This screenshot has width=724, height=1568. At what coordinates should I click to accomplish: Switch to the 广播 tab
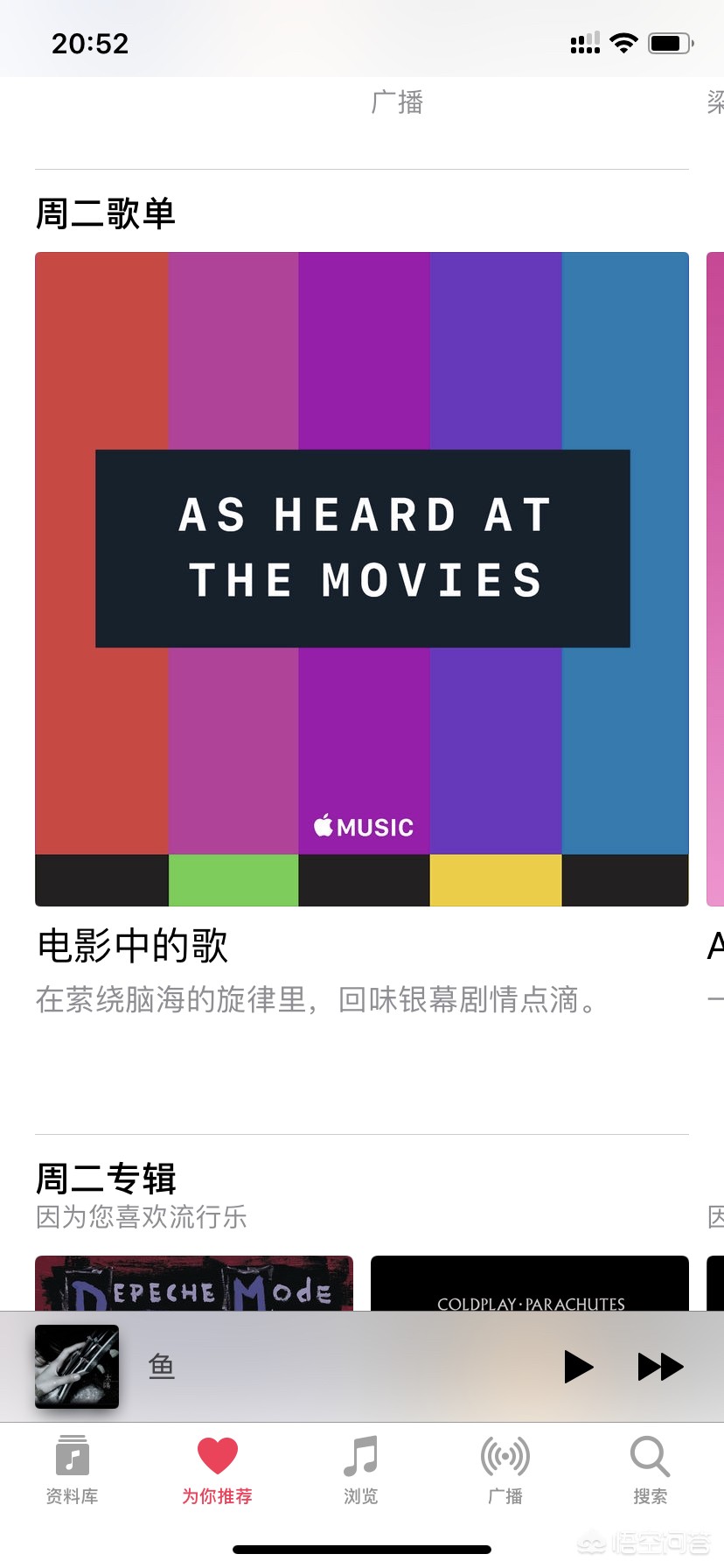click(x=505, y=1470)
